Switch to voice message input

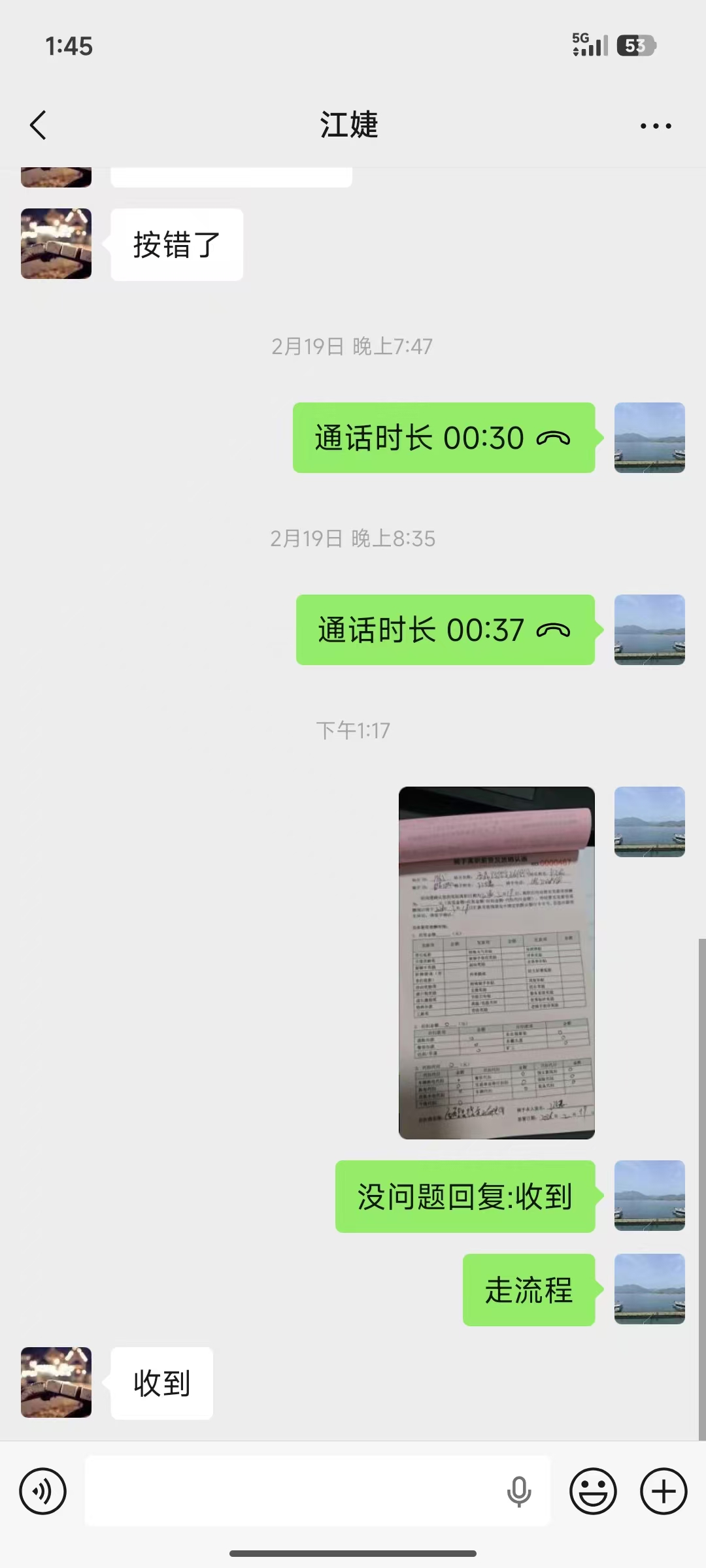click(42, 1491)
